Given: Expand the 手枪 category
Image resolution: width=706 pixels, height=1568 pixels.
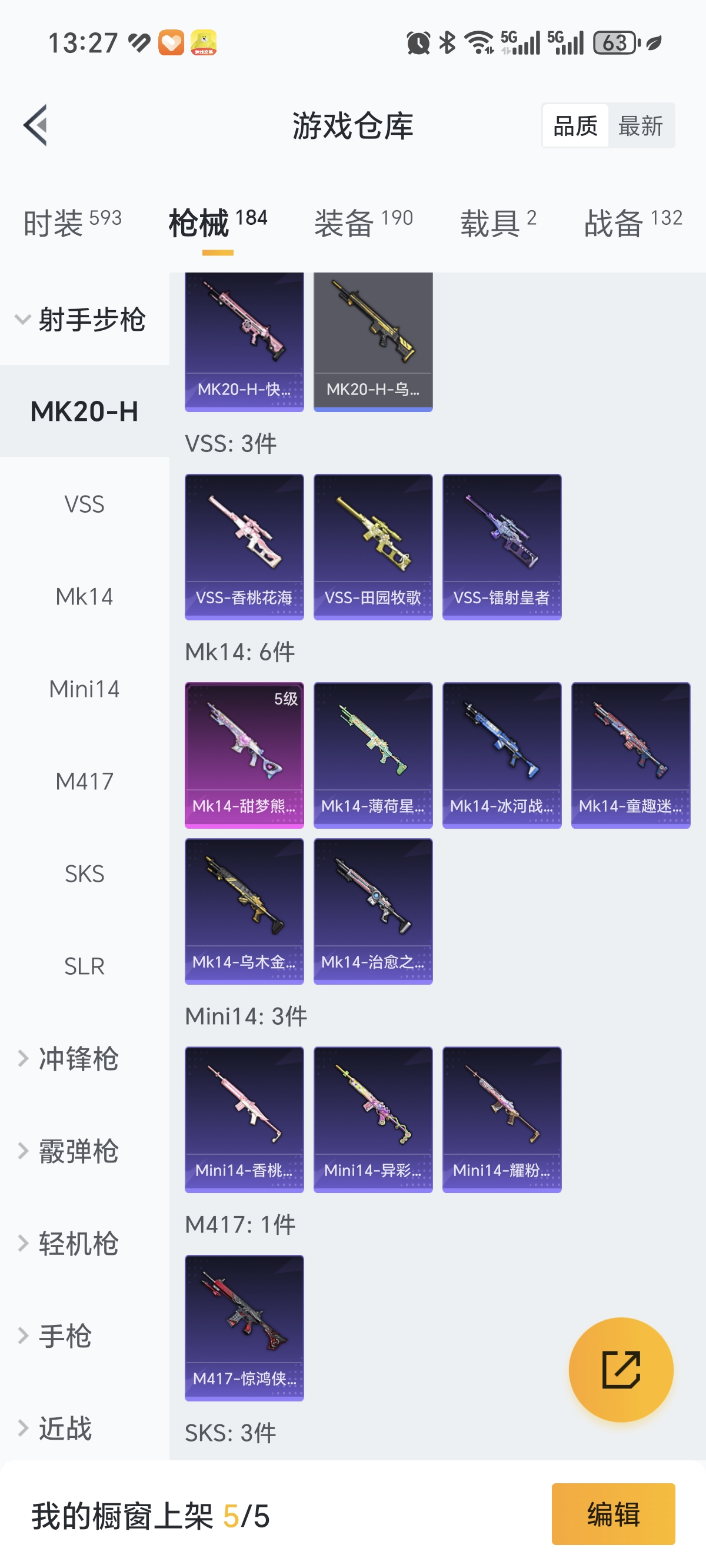Looking at the screenshot, I should point(66,1336).
